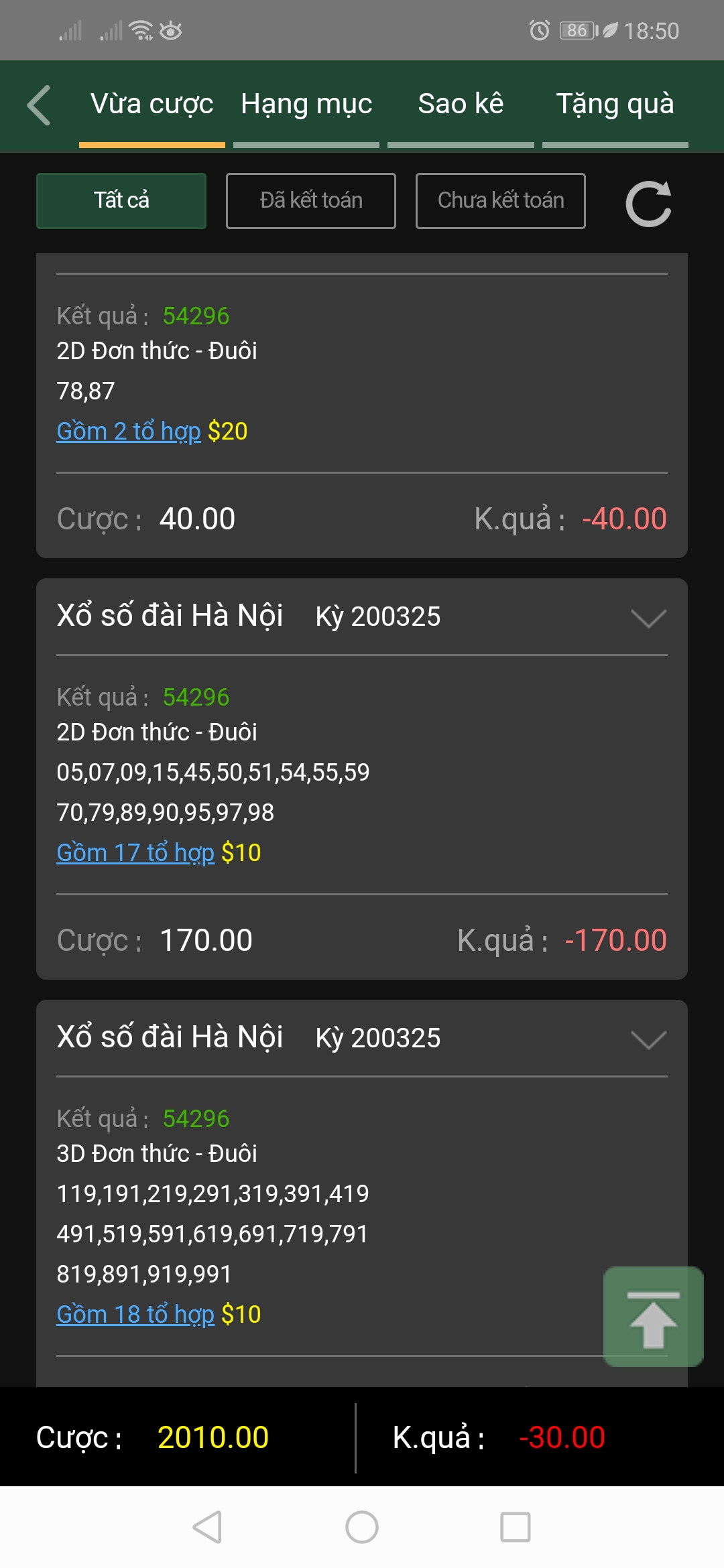Image resolution: width=724 pixels, height=1568 pixels.
Task: Filter by Tất cả
Action: [121, 201]
